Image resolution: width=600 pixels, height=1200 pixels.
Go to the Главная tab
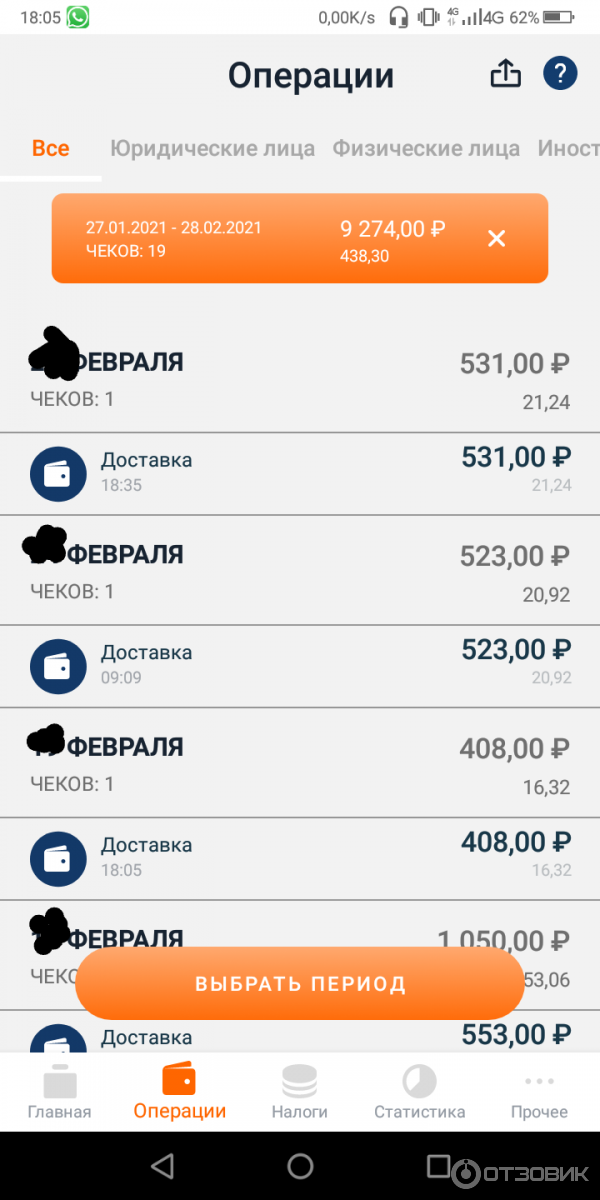coord(59,1092)
